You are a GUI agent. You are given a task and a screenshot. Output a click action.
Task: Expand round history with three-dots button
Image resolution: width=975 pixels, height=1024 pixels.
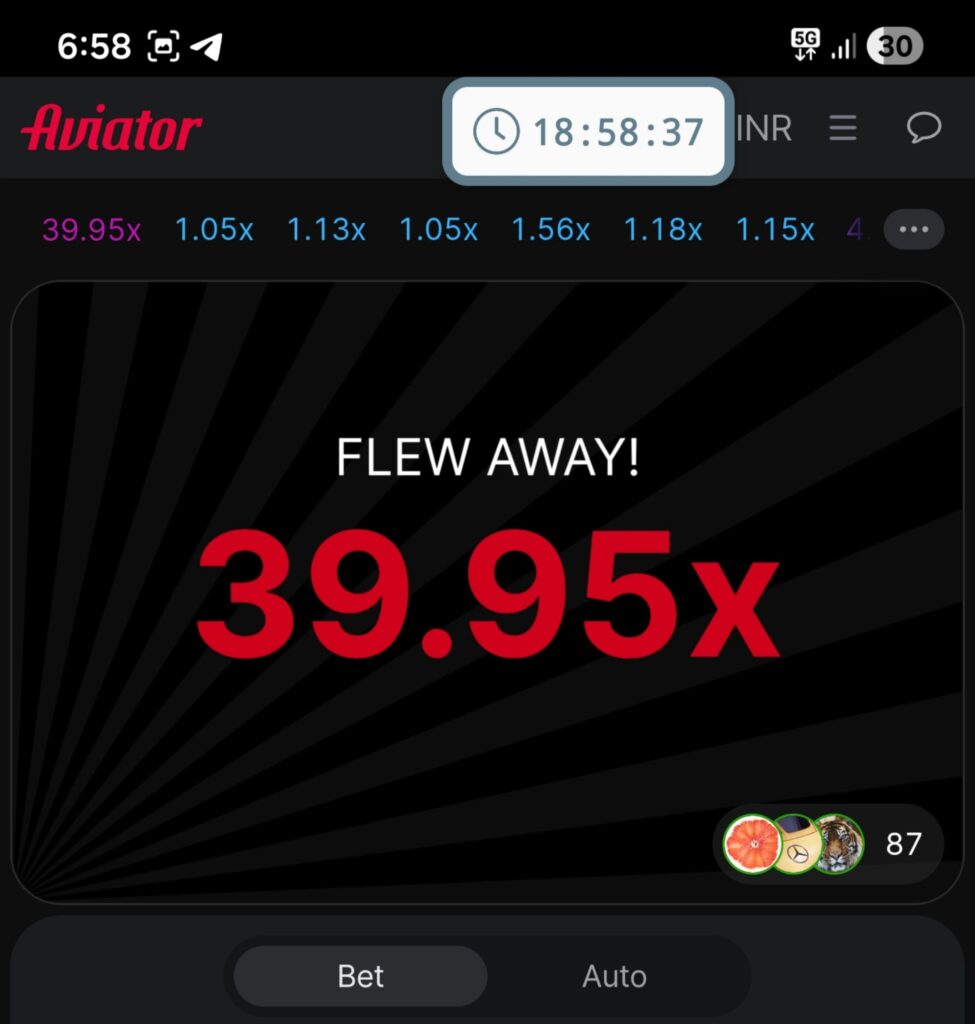click(913, 230)
